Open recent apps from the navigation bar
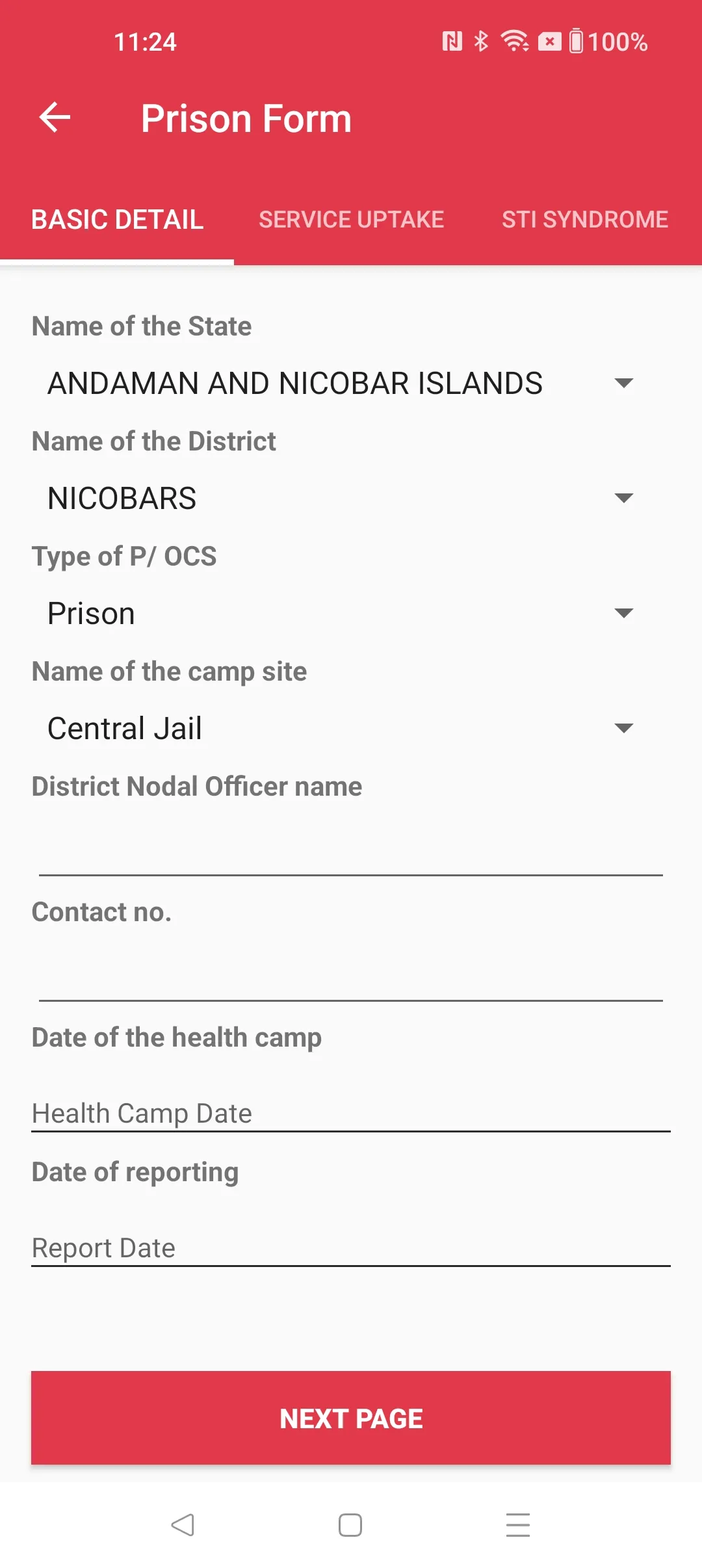 pyautogui.click(x=518, y=1525)
